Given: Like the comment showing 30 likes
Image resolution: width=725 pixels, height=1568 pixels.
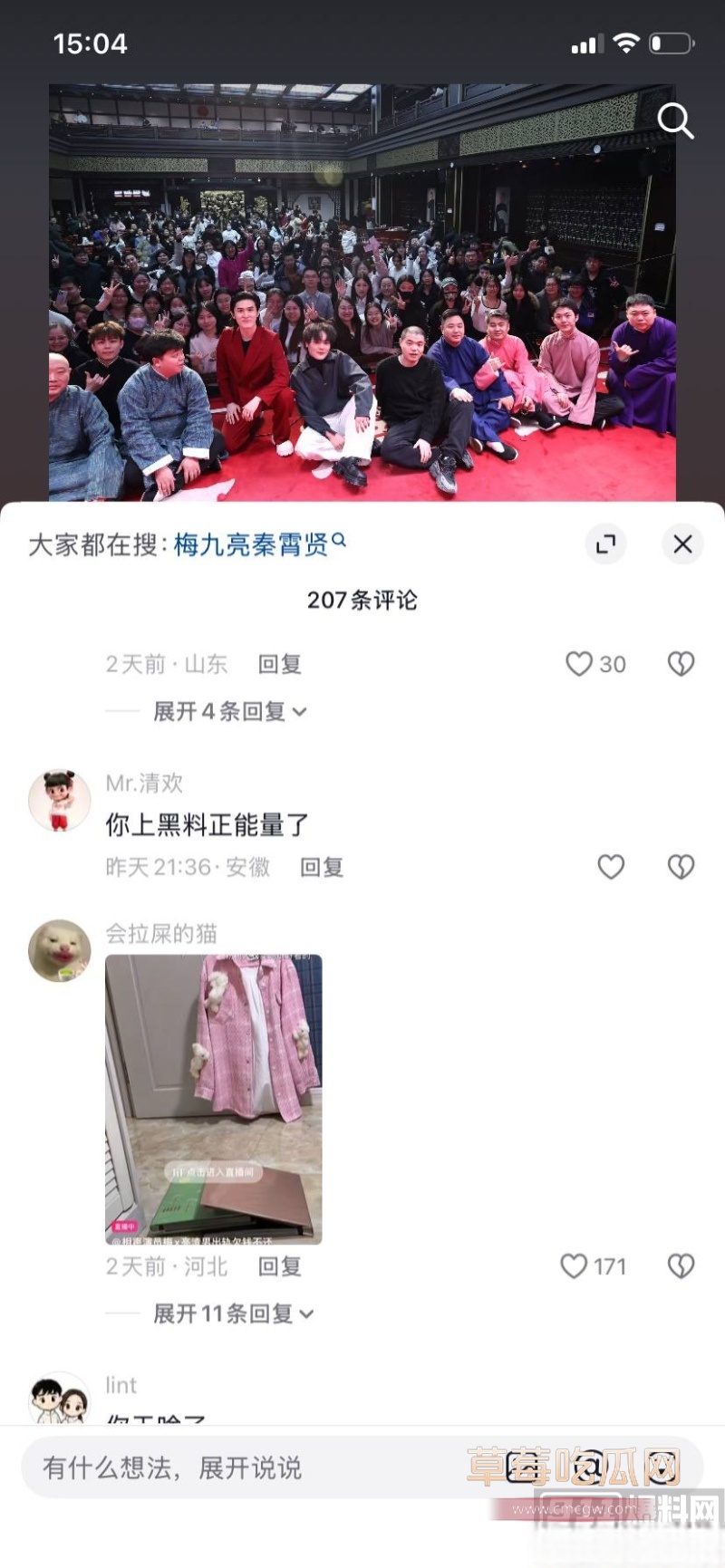Looking at the screenshot, I should (x=577, y=664).
